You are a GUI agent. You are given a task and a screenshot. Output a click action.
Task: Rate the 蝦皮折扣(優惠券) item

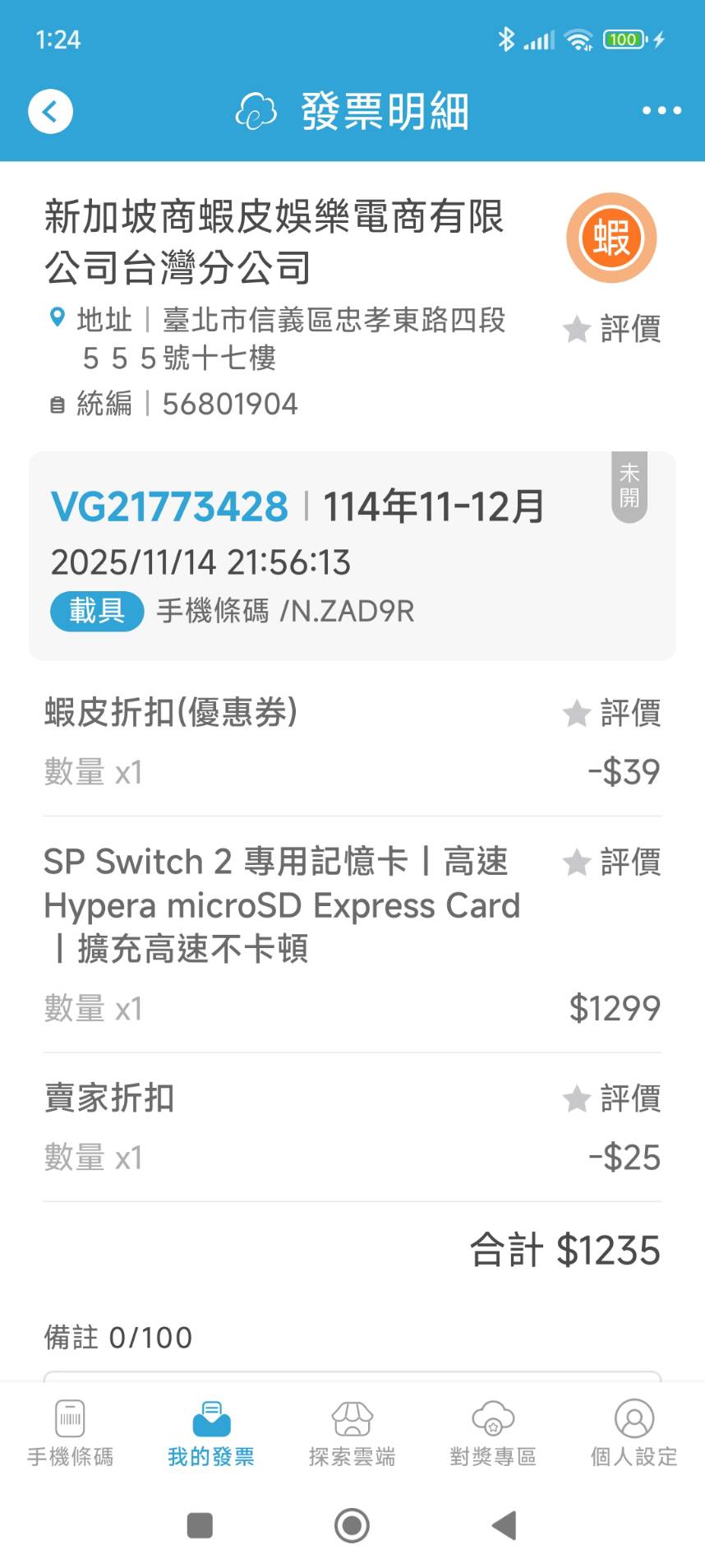click(613, 713)
